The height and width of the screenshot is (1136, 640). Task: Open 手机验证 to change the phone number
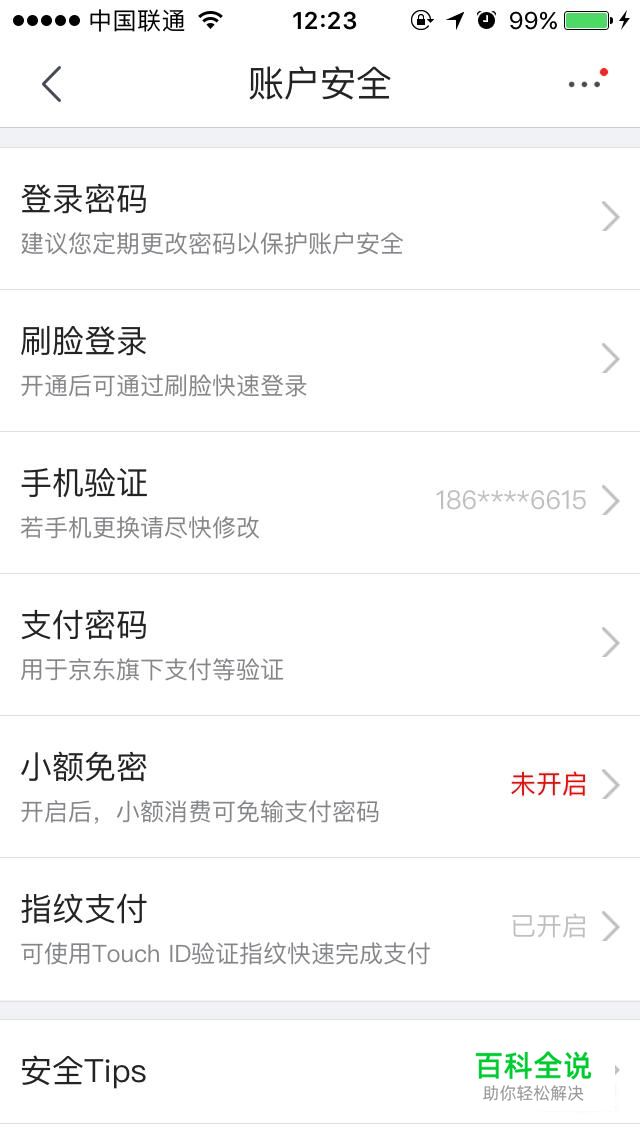click(x=320, y=502)
